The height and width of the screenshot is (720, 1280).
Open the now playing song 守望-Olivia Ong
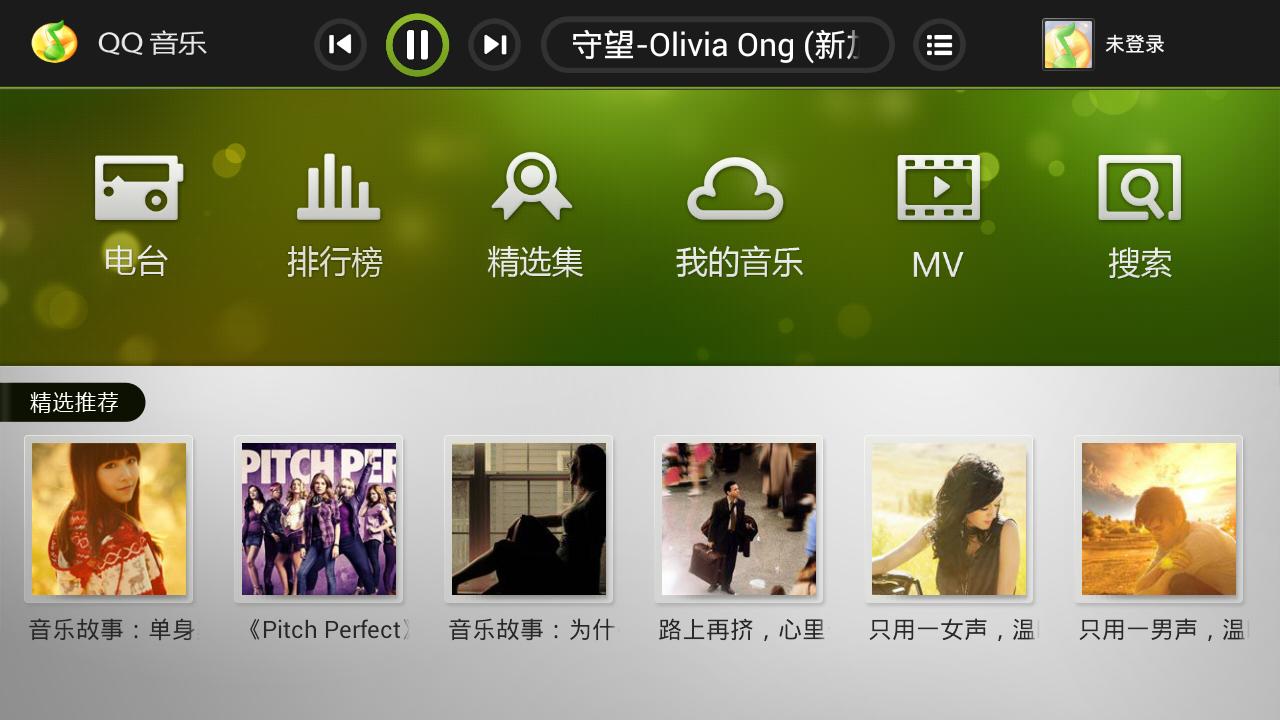point(717,45)
